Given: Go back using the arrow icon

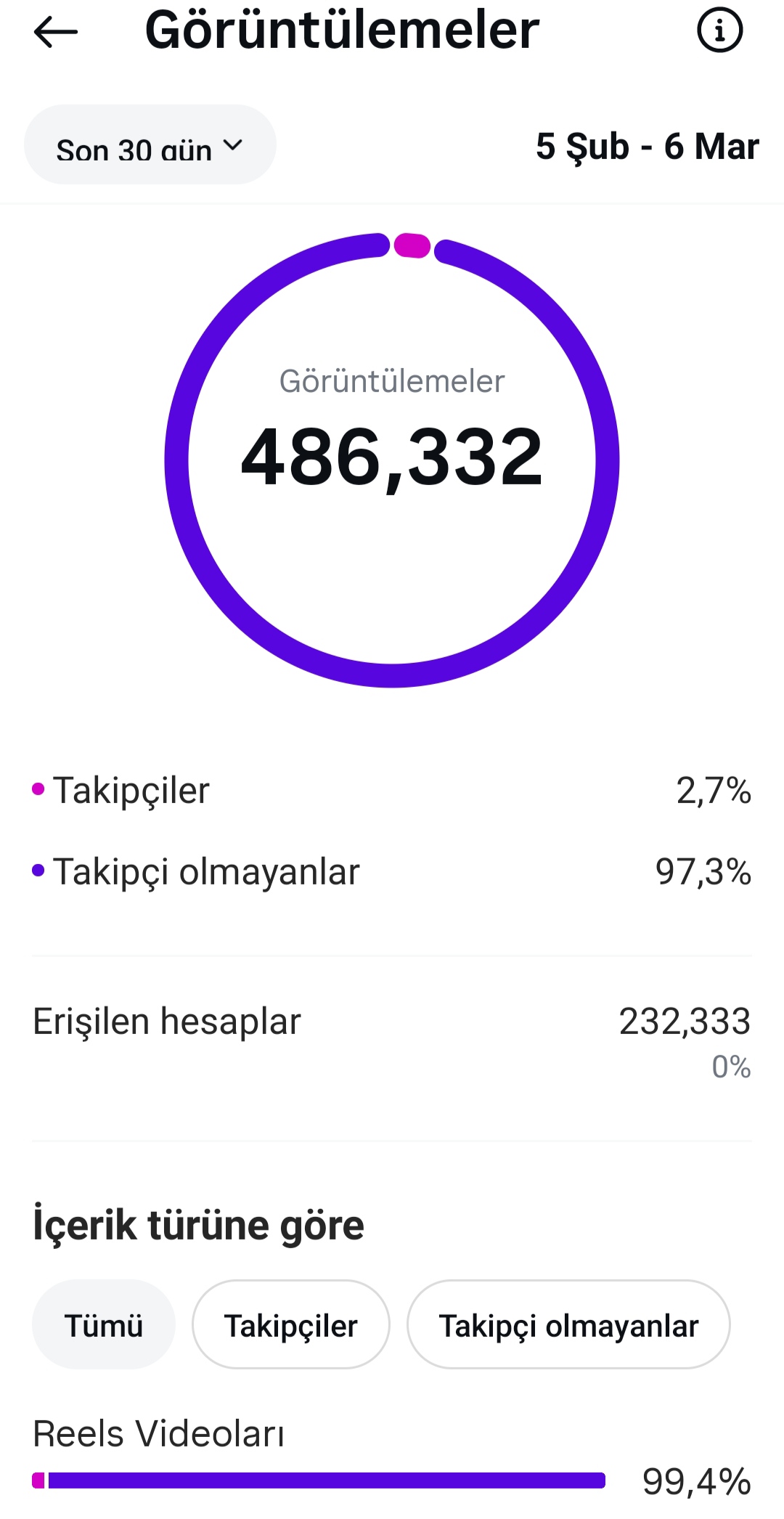Looking at the screenshot, I should click(55, 31).
